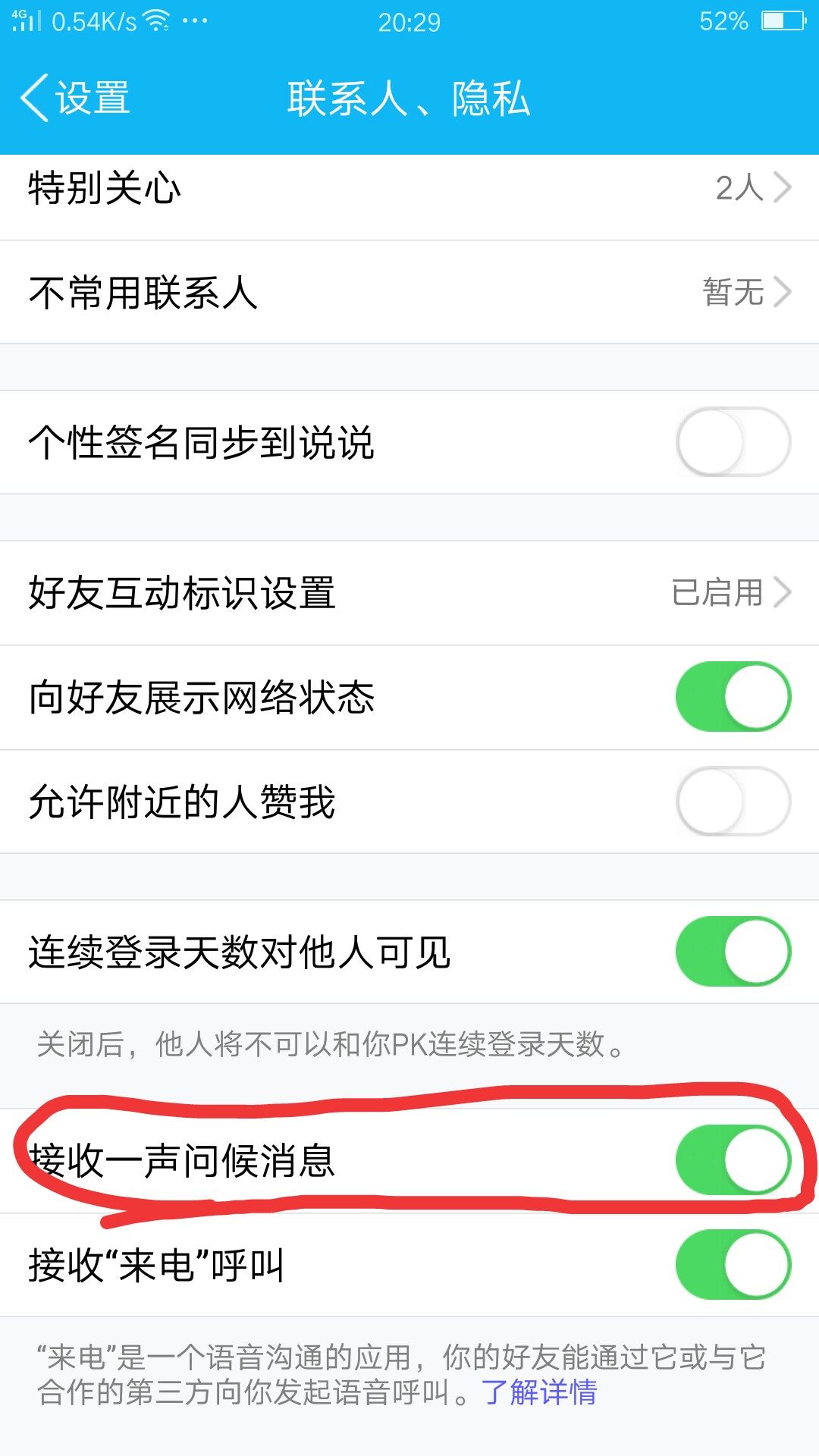Enable 个性签名同步到说说 switch
Screen dimensions: 819x1456
pos(733,442)
